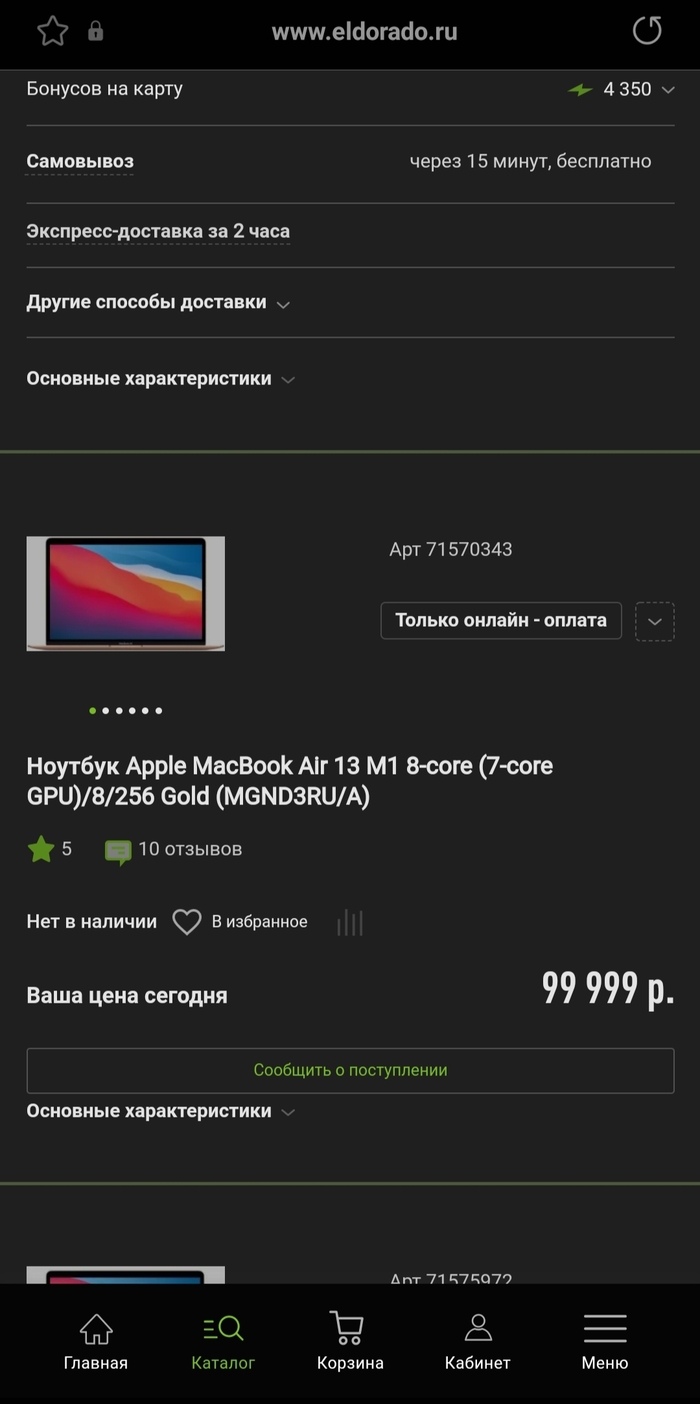Open the www.eldorado.ru address bar

click(364, 32)
